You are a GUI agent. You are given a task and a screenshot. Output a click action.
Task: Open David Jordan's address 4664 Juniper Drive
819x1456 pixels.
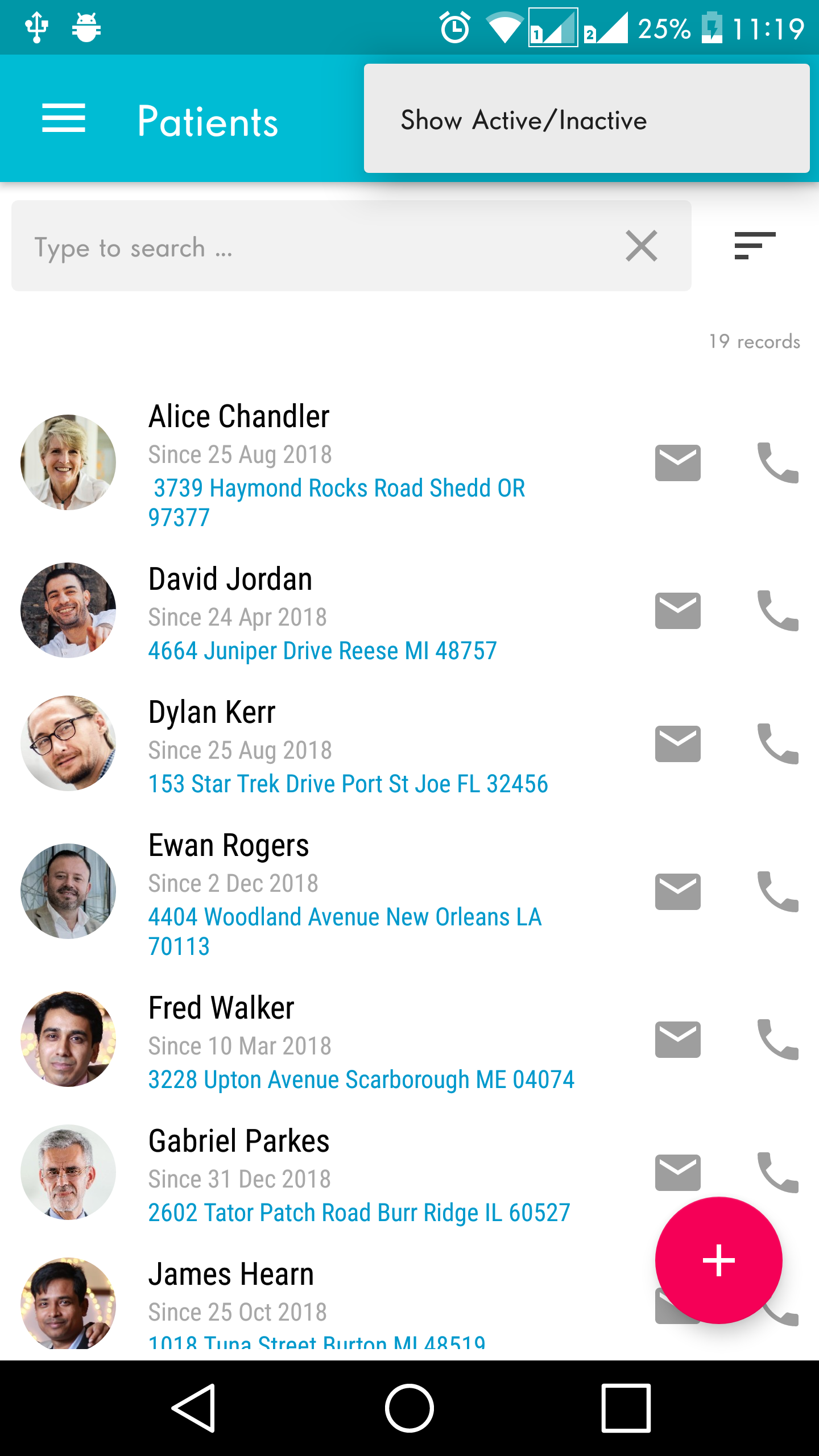pos(322,651)
